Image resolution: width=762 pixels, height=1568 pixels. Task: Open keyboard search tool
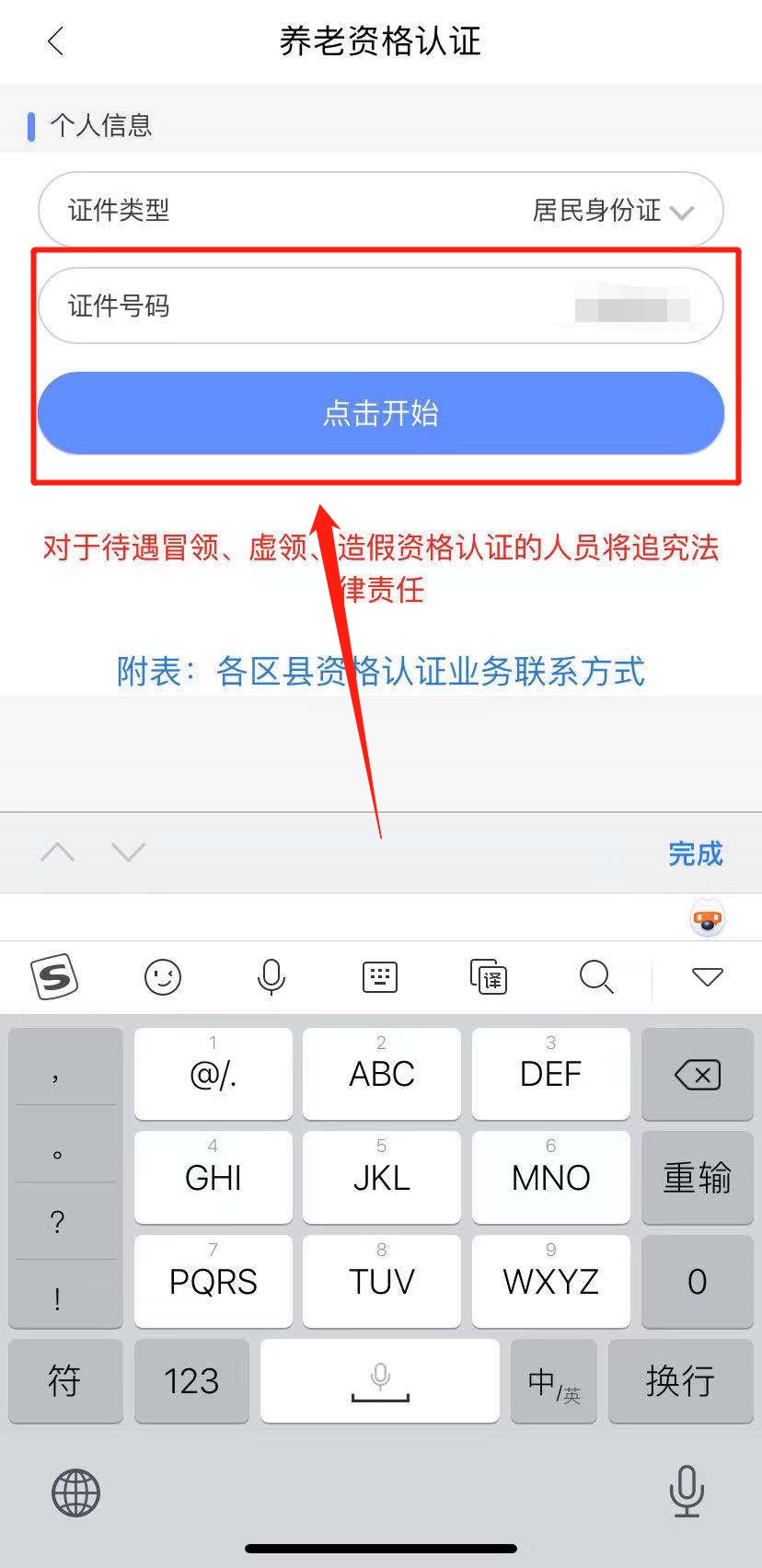point(596,977)
